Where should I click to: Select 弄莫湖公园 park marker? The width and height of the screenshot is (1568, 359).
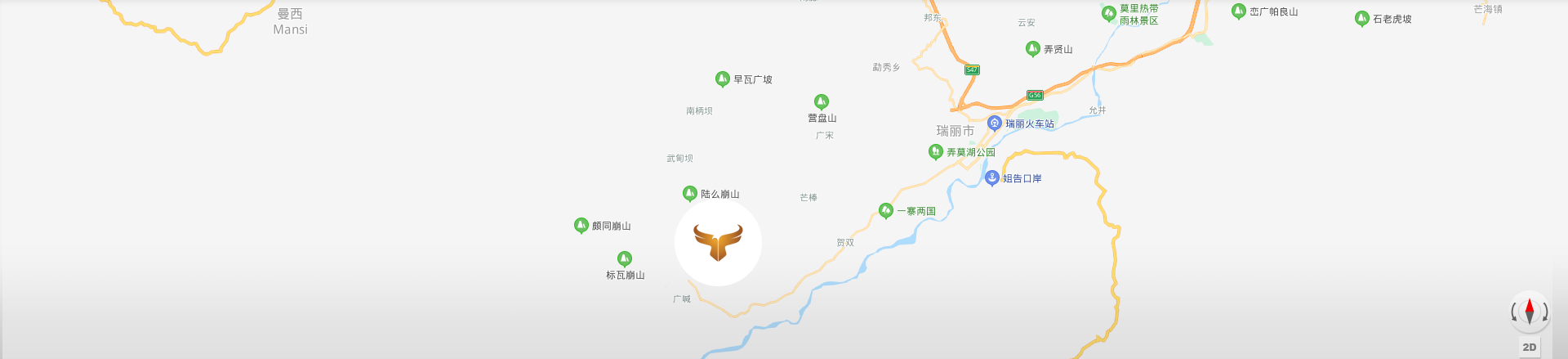936,152
